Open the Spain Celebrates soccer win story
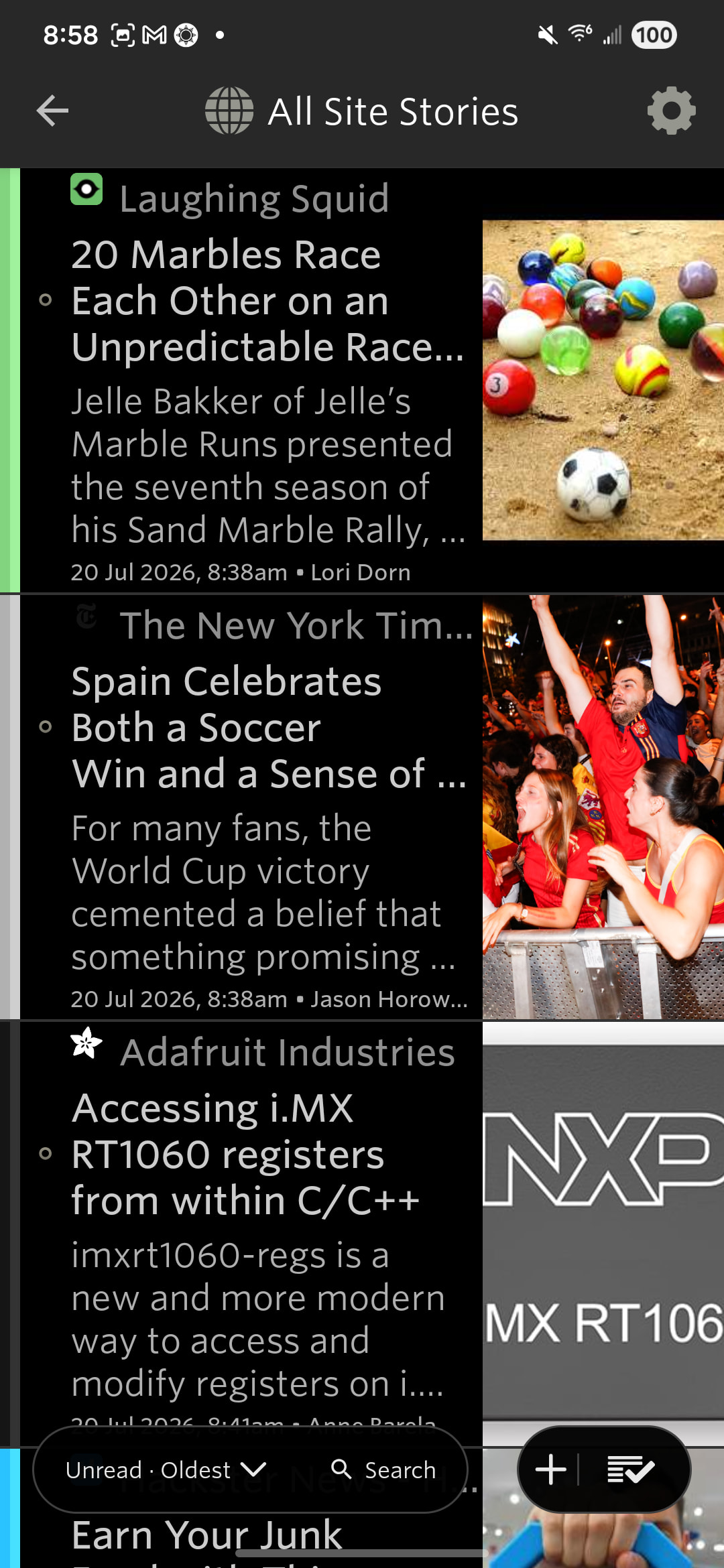724x1568 pixels. pyautogui.click(x=362, y=807)
